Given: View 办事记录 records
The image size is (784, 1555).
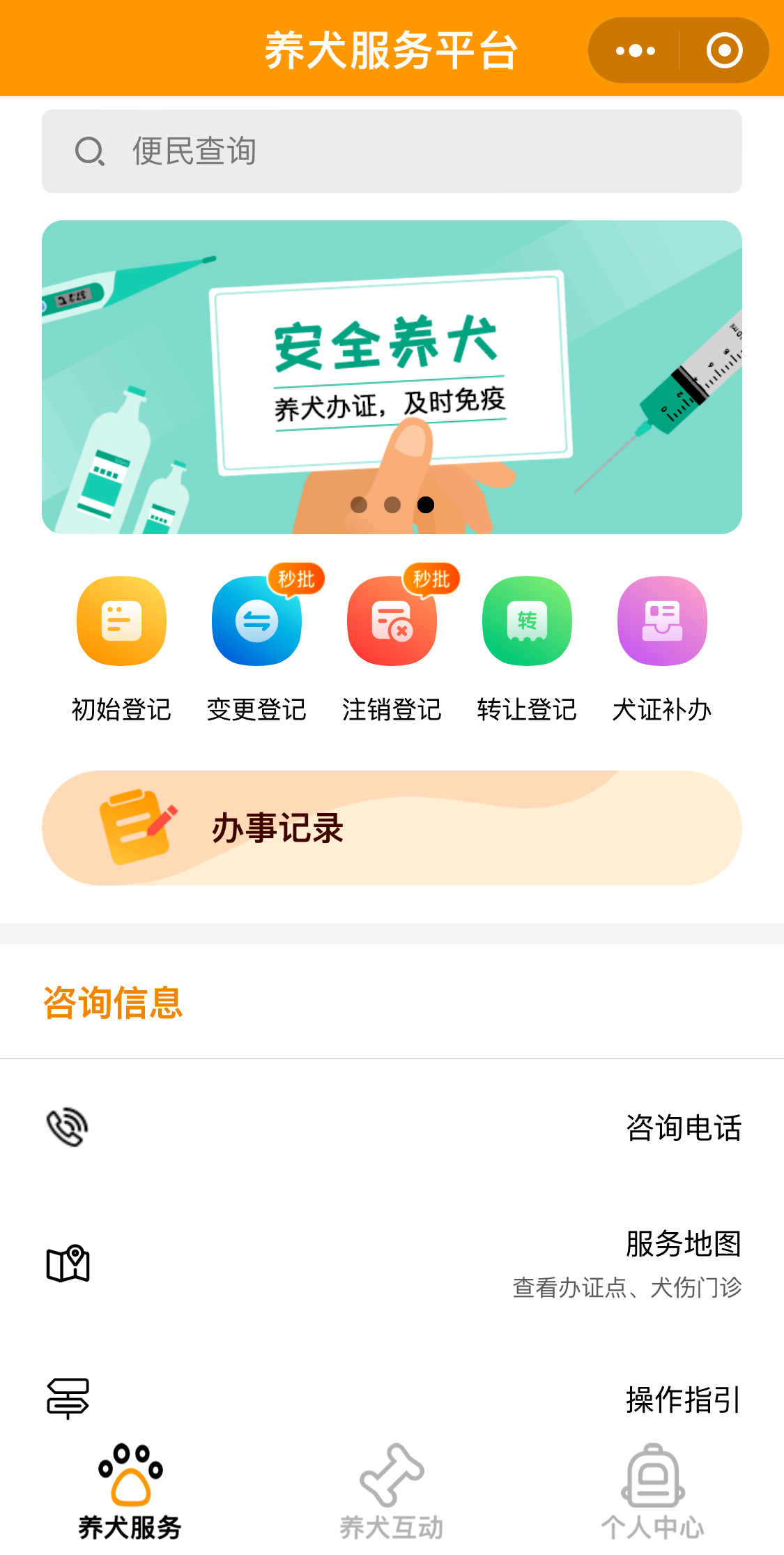Looking at the screenshot, I should [392, 828].
